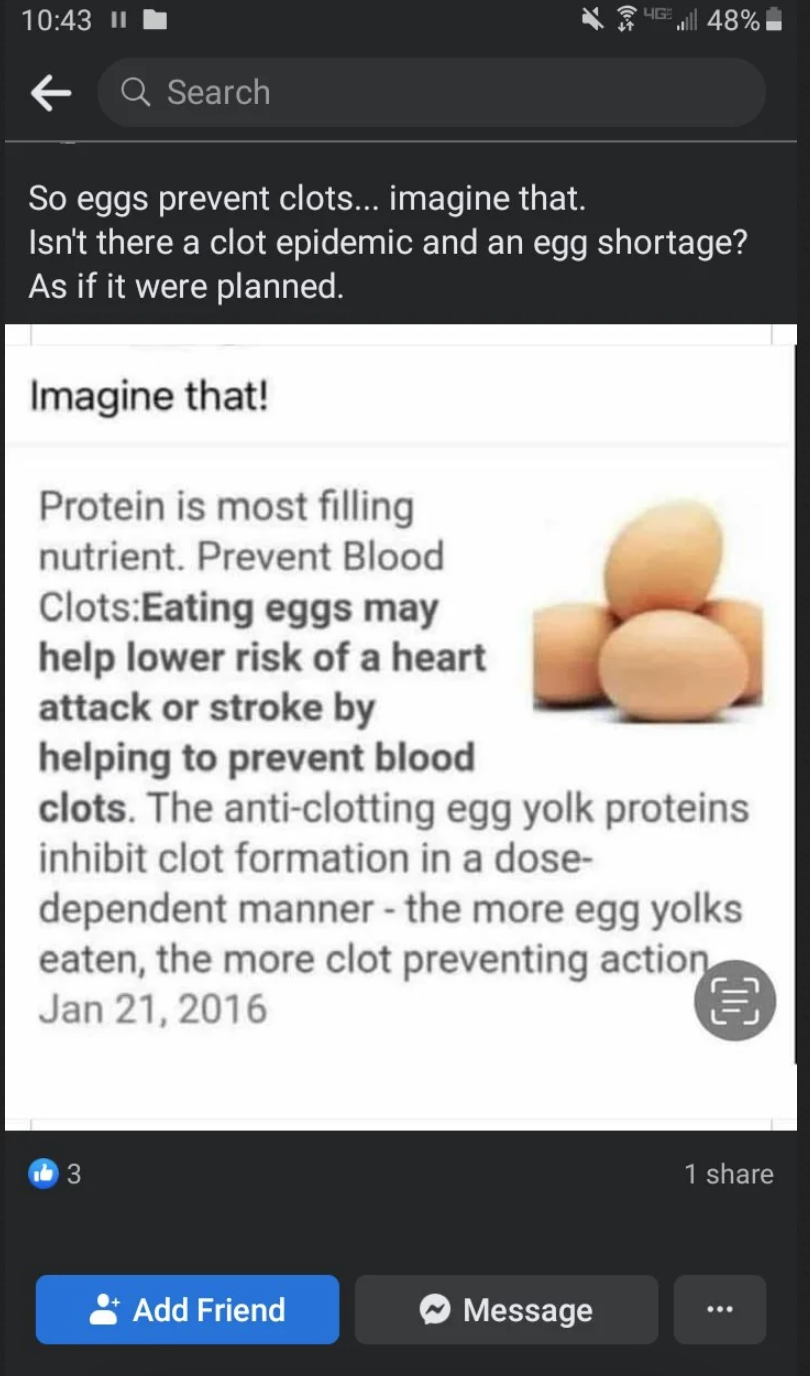Tap the text scan icon on image
The image size is (810, 1376).
[x=735, y=1001]
